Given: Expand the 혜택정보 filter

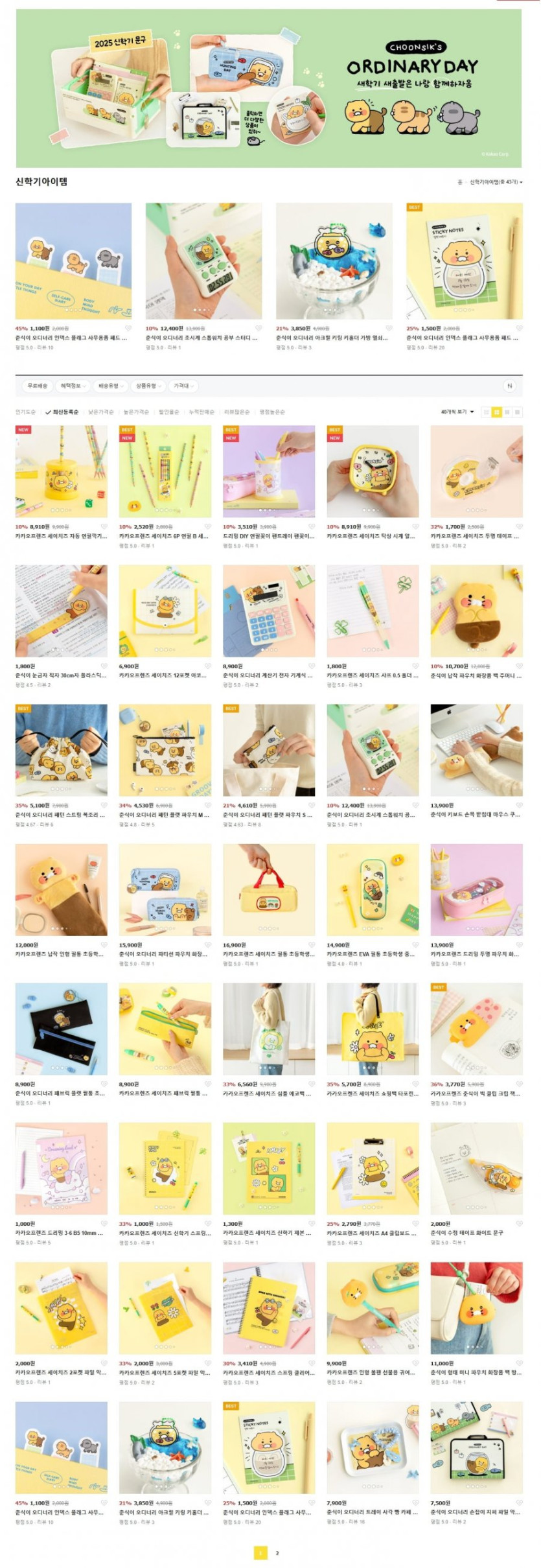Looking at the screenshot, I should (73, 386).
